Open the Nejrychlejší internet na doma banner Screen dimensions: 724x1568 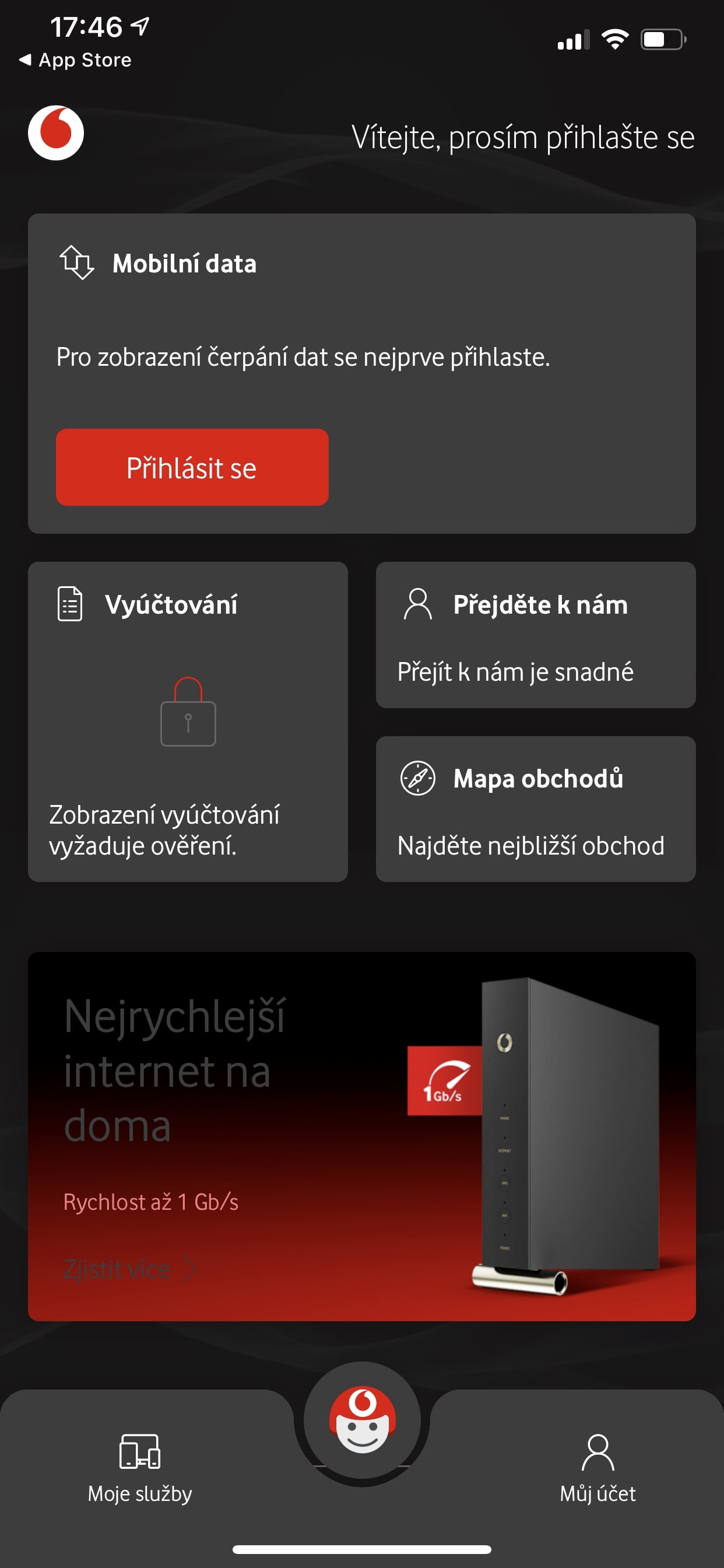coord(361,1136)
